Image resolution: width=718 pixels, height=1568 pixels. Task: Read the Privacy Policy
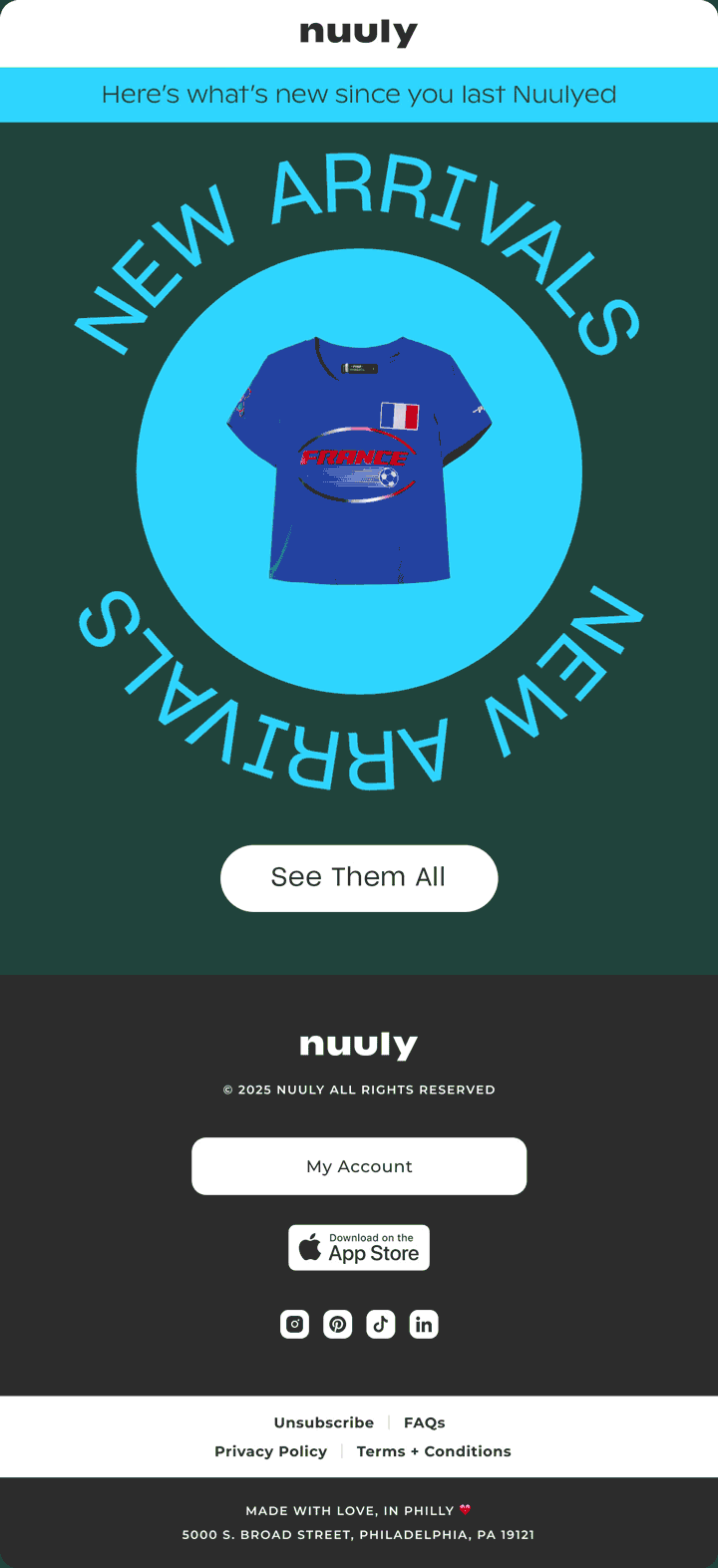(x=271, y=1451)
